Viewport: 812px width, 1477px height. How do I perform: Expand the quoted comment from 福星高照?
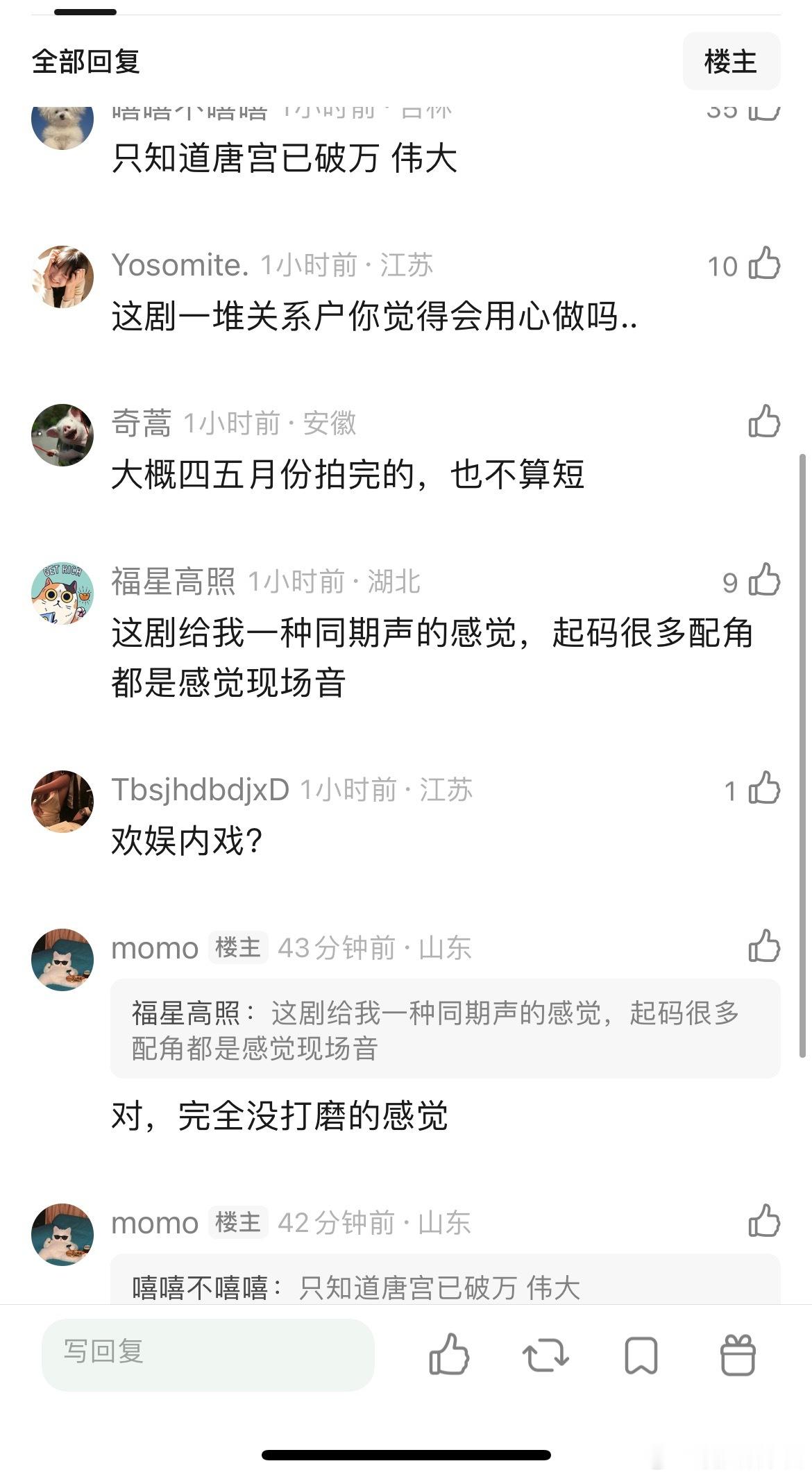(437, 1034)
